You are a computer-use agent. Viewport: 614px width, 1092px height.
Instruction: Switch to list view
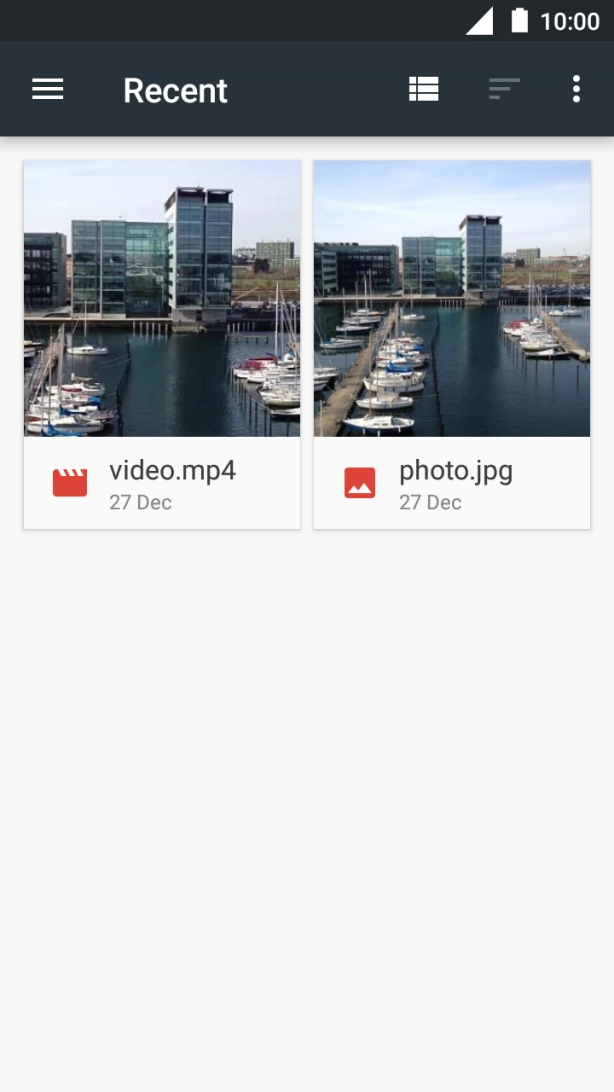[x=424, y=90]
